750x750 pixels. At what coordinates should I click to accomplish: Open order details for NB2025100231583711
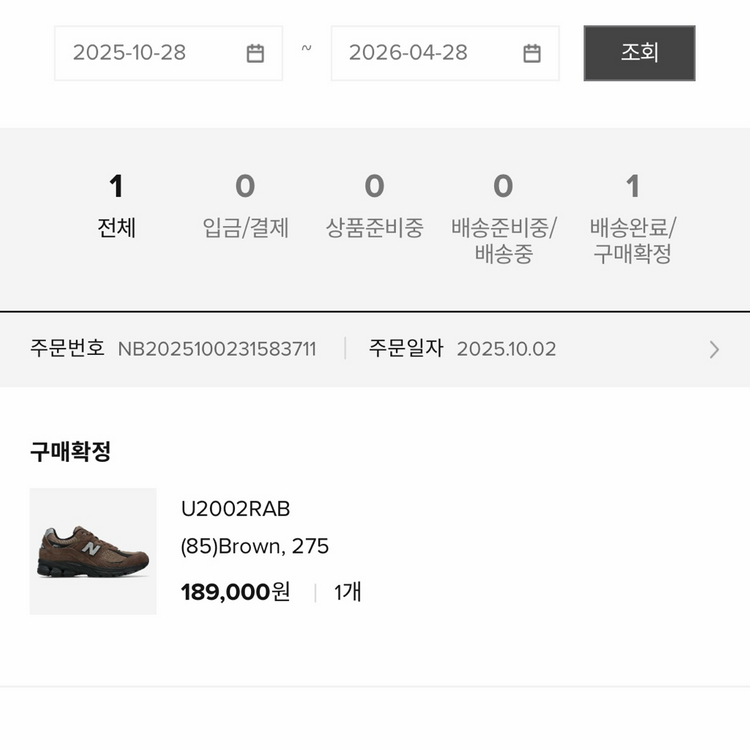pyautogui.click(x=712, y=349)
